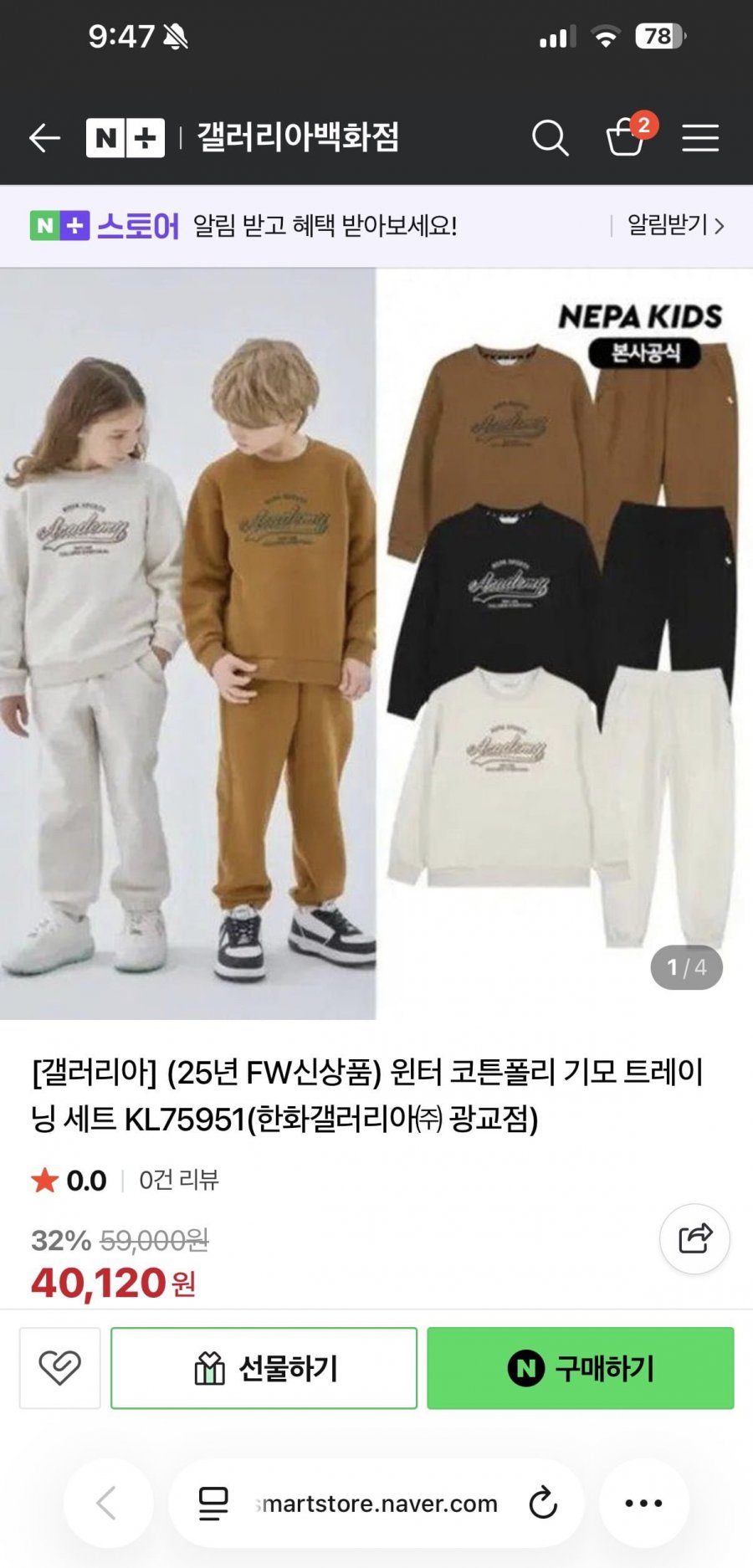The height and width of the screenshot is (1568, 753).
Task: Share this product
Action: pyautogui.click(x=694, y=1238)
